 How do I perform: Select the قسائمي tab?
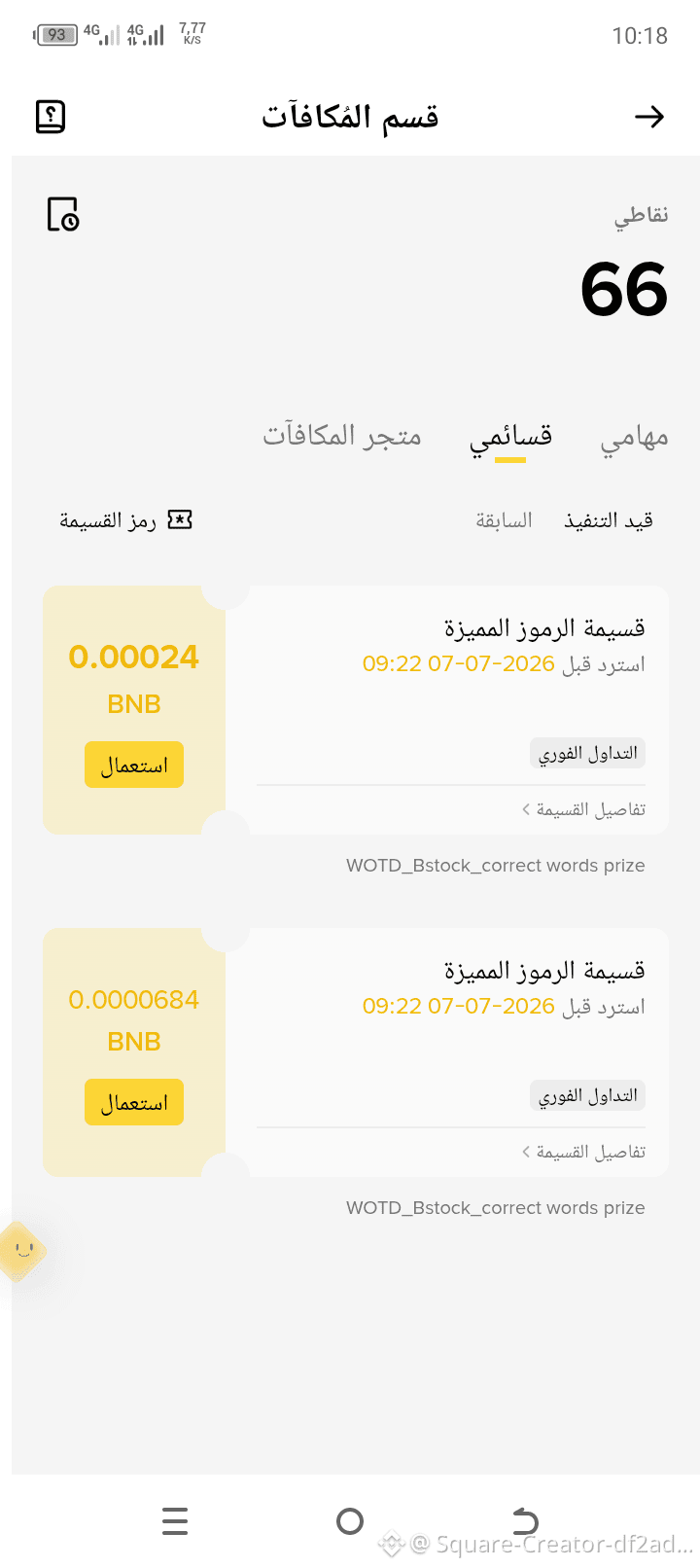510,436
